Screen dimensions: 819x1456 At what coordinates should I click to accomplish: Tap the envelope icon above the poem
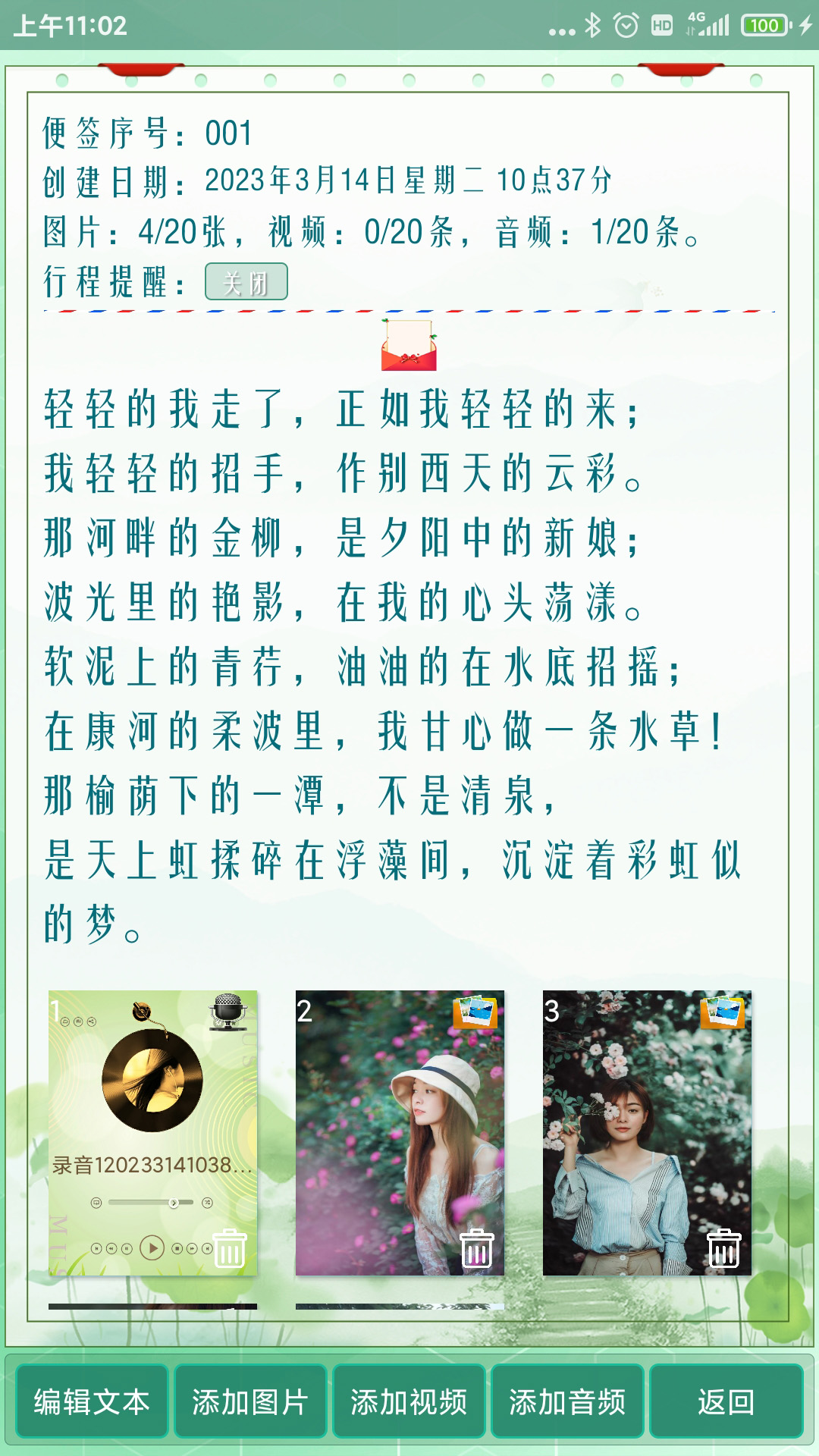tap(409, 345)
